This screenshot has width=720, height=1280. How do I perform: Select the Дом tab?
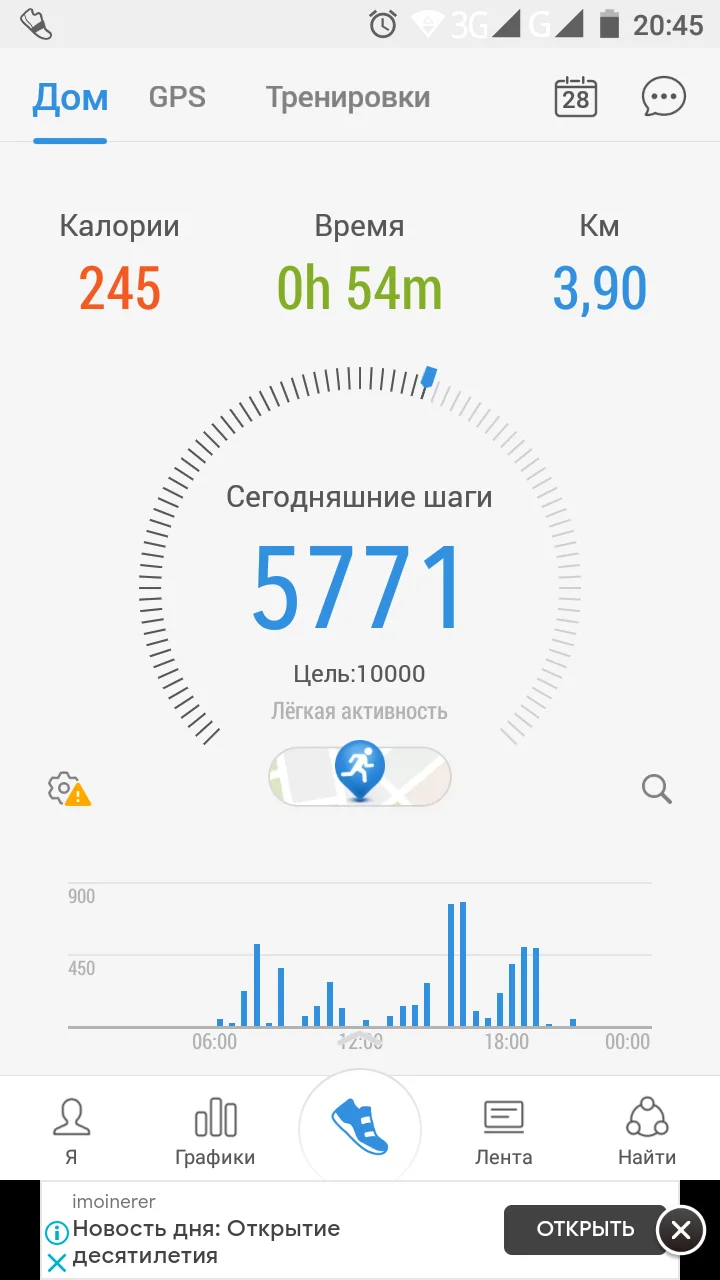[69, 96]
